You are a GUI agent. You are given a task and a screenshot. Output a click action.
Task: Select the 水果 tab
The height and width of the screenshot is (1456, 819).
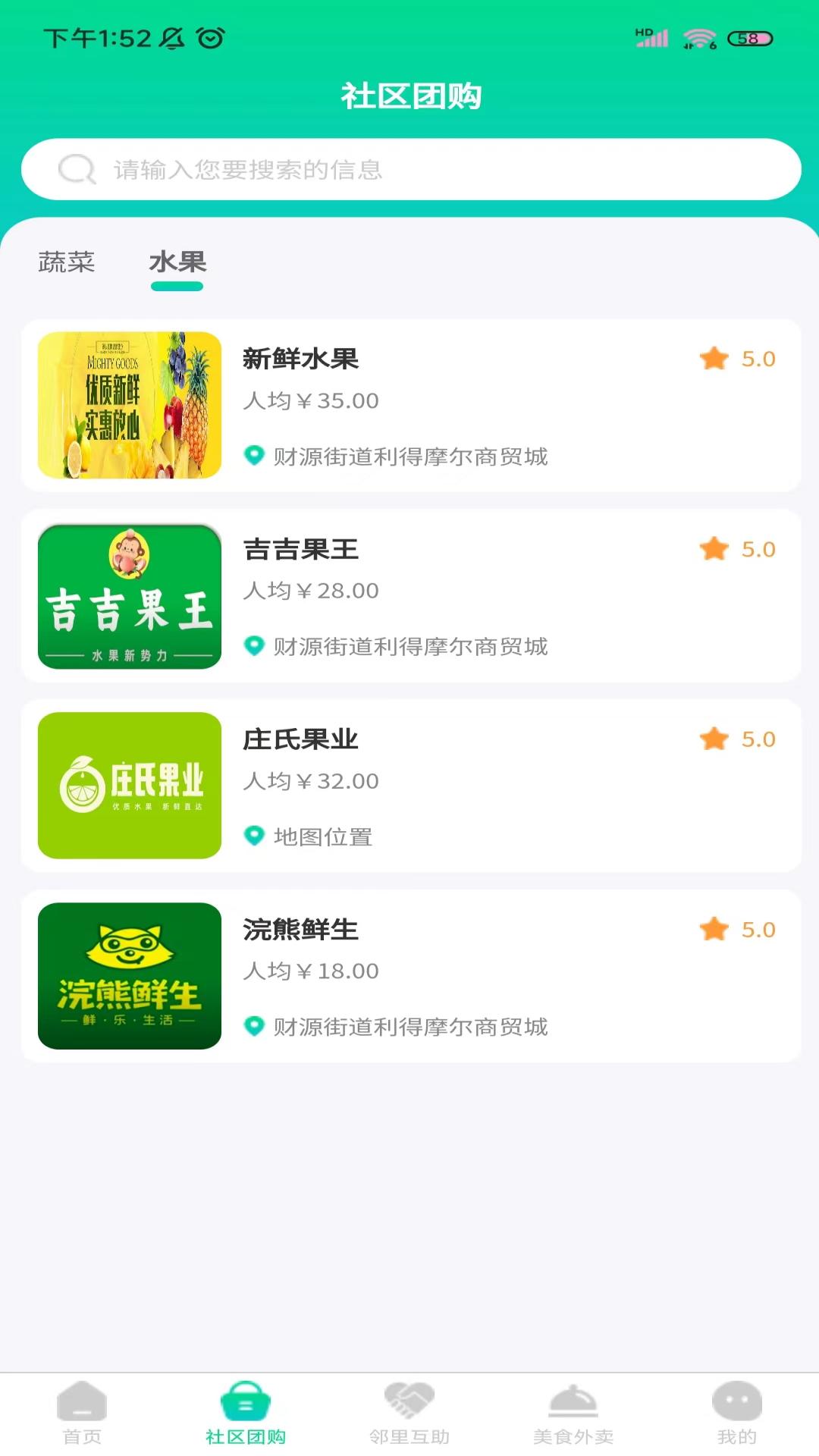click(x=177, y=263)
